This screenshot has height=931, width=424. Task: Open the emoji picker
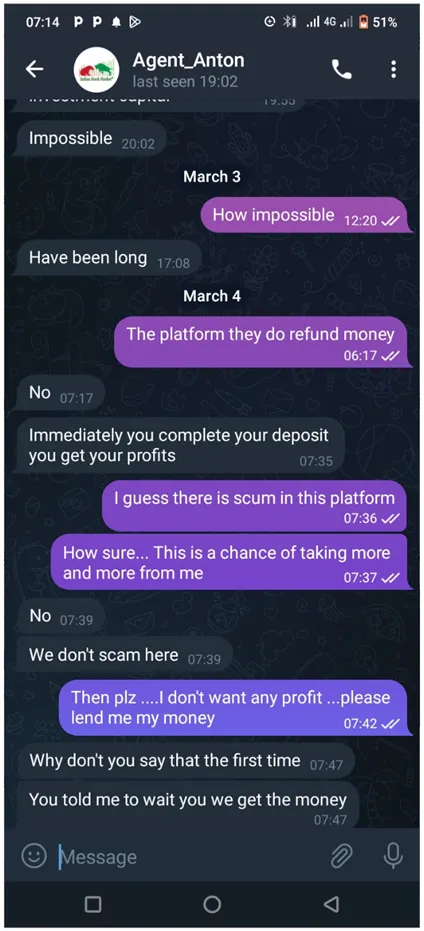[x=34, y=856]
